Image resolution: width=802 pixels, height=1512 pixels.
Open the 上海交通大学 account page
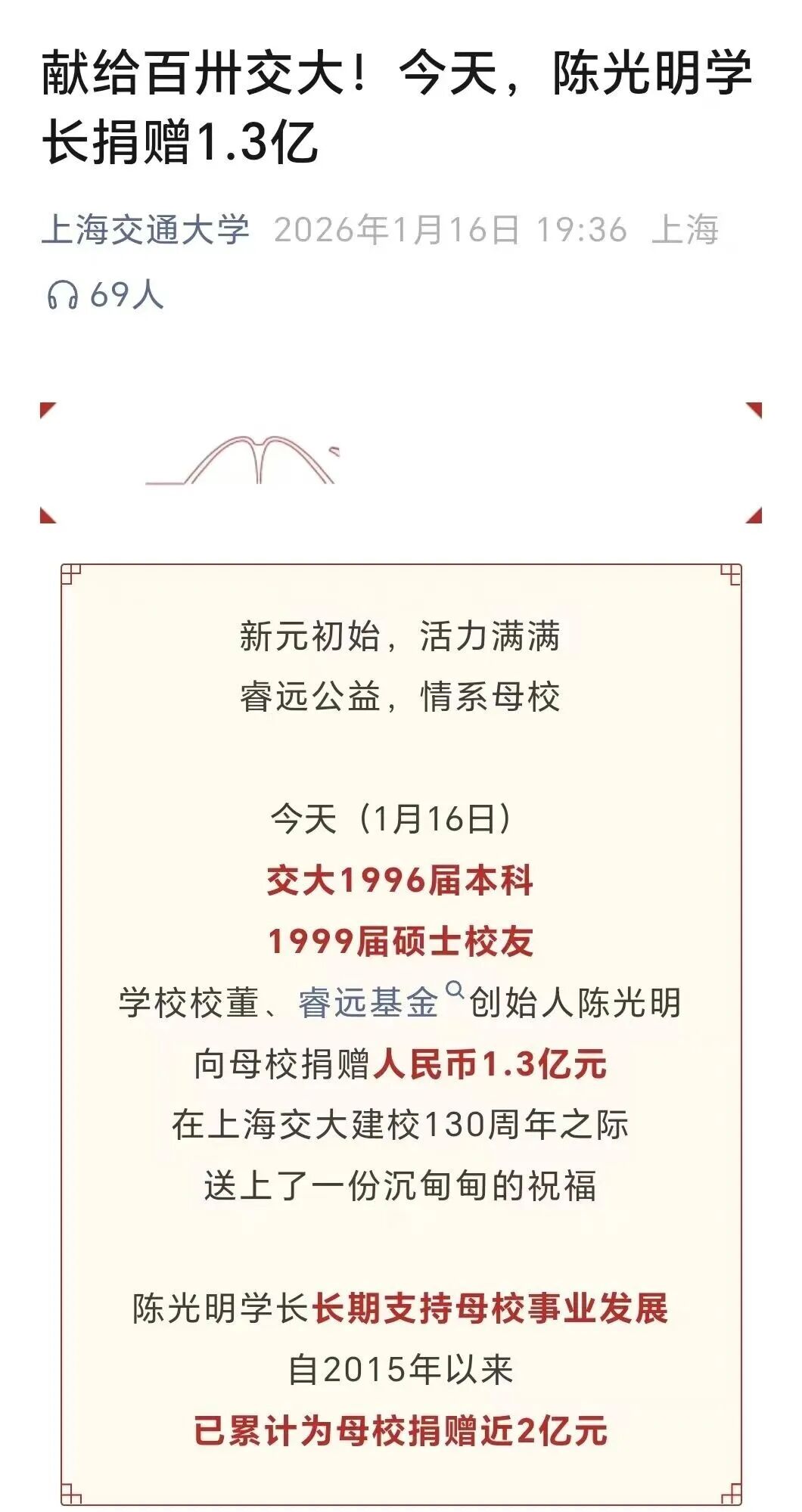pyautogui.click(x=145, y=230)
